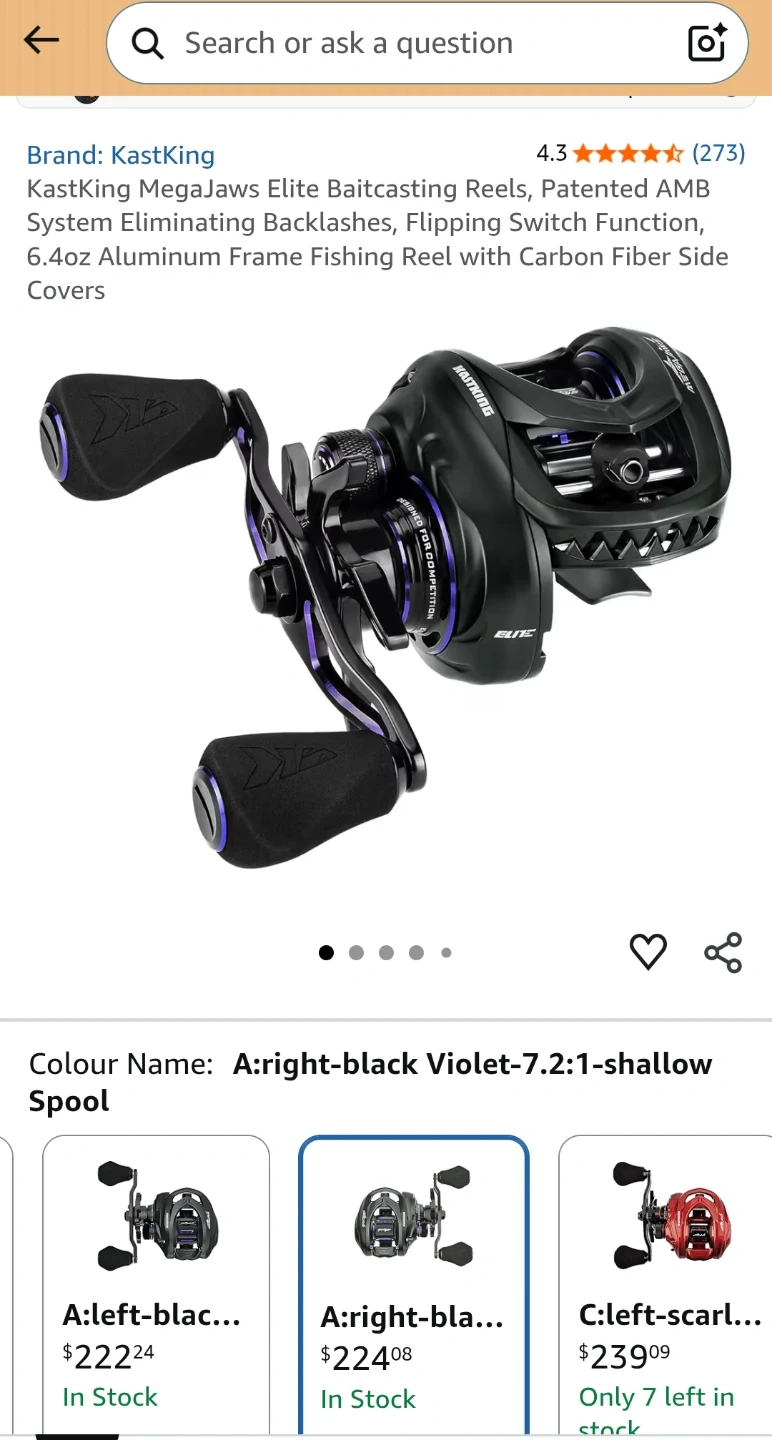772x1440 pixels.
Task: Open the main product image of the reel
Action: tap(386, 597)
